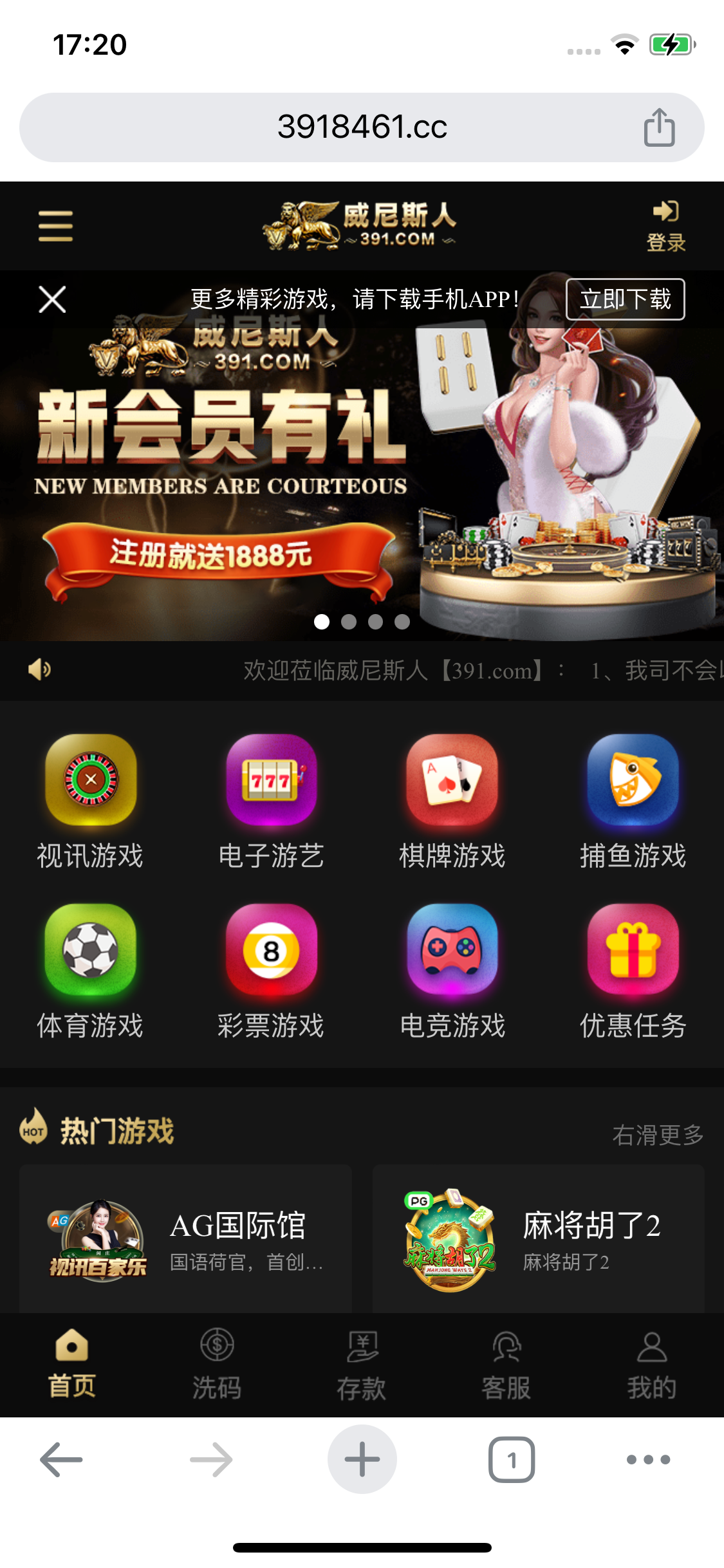The width and height of the screenshot is (724, 1568).
Task: Open the 电子游艺 category
Action: (x=271, y=802)
